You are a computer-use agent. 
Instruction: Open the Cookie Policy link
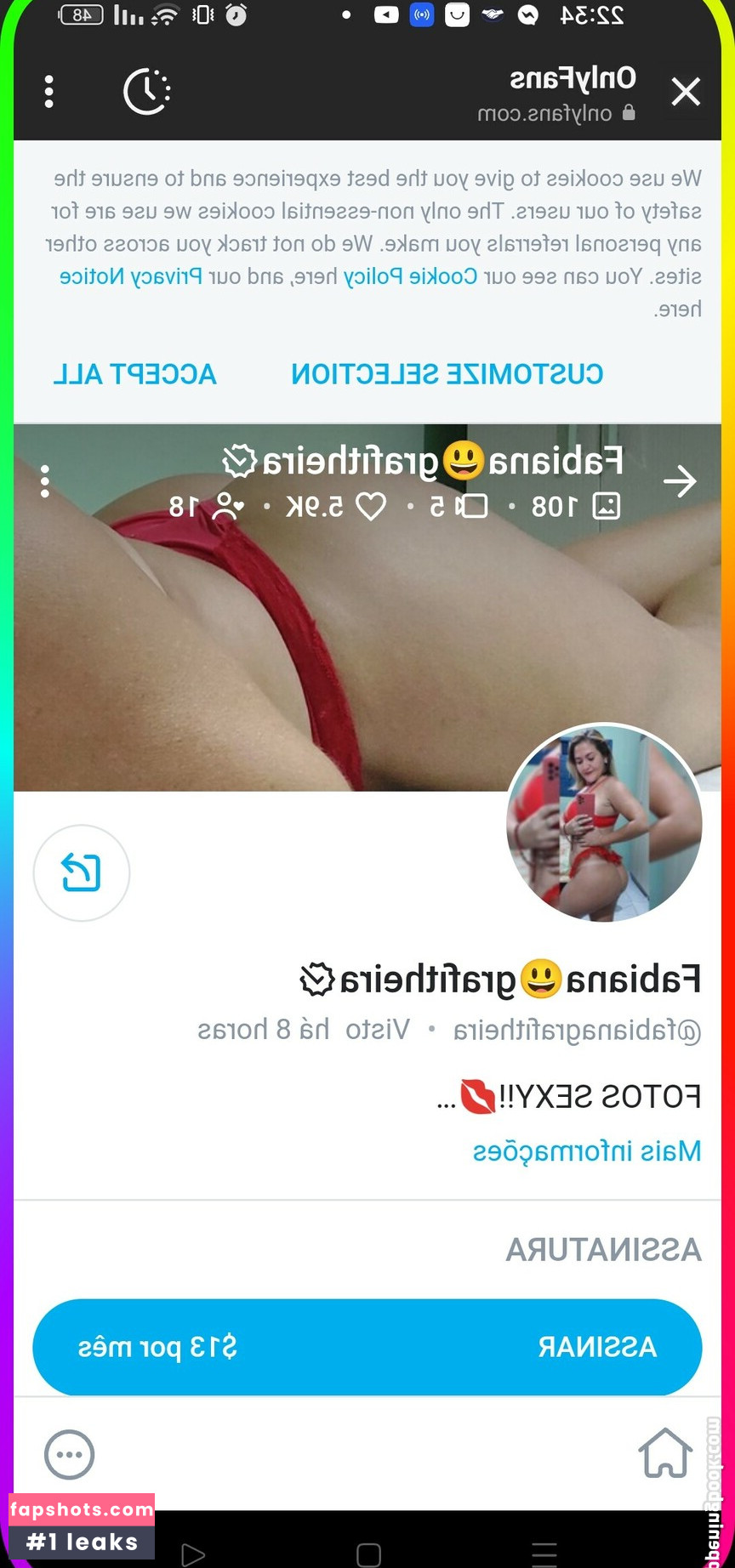(410, 276)
